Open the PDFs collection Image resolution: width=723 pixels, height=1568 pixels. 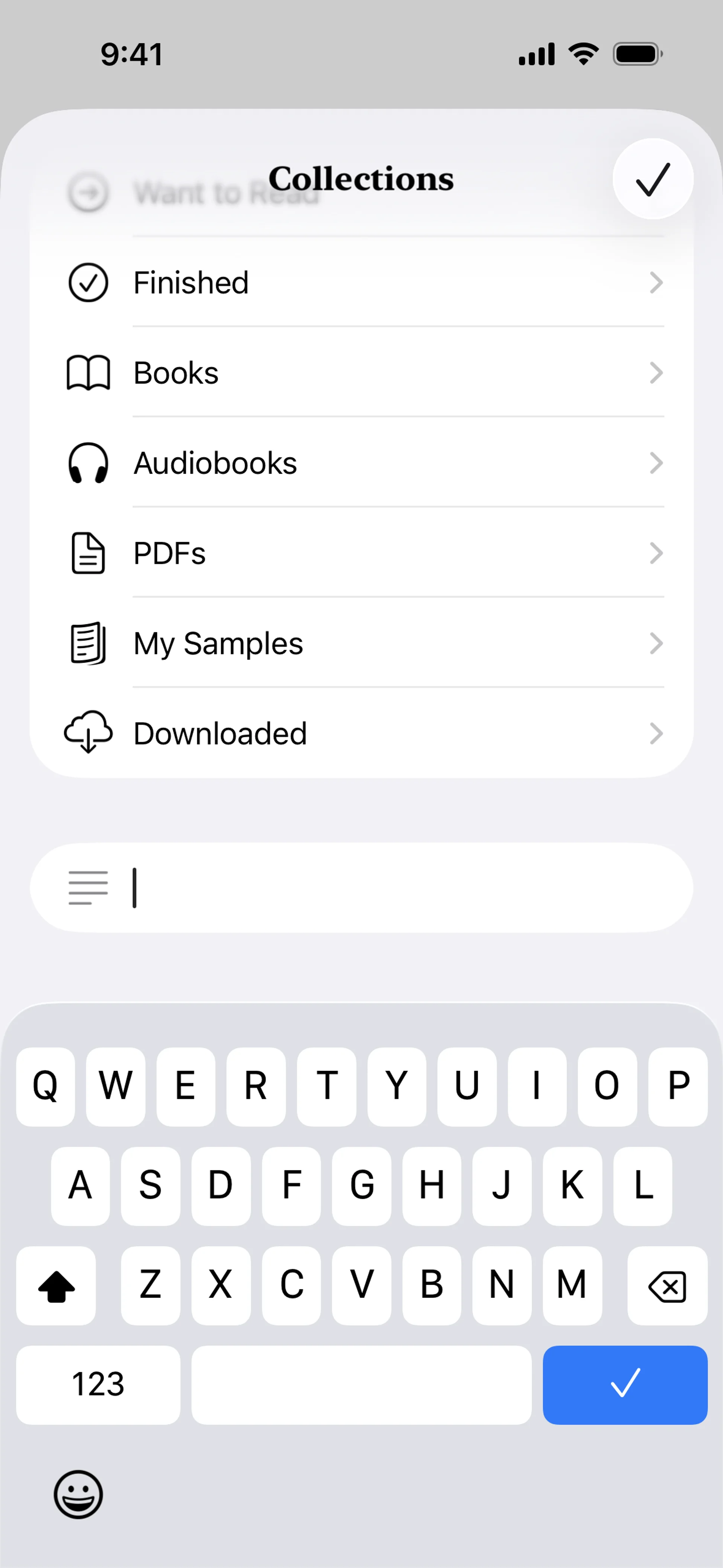[x=361, y=553]
